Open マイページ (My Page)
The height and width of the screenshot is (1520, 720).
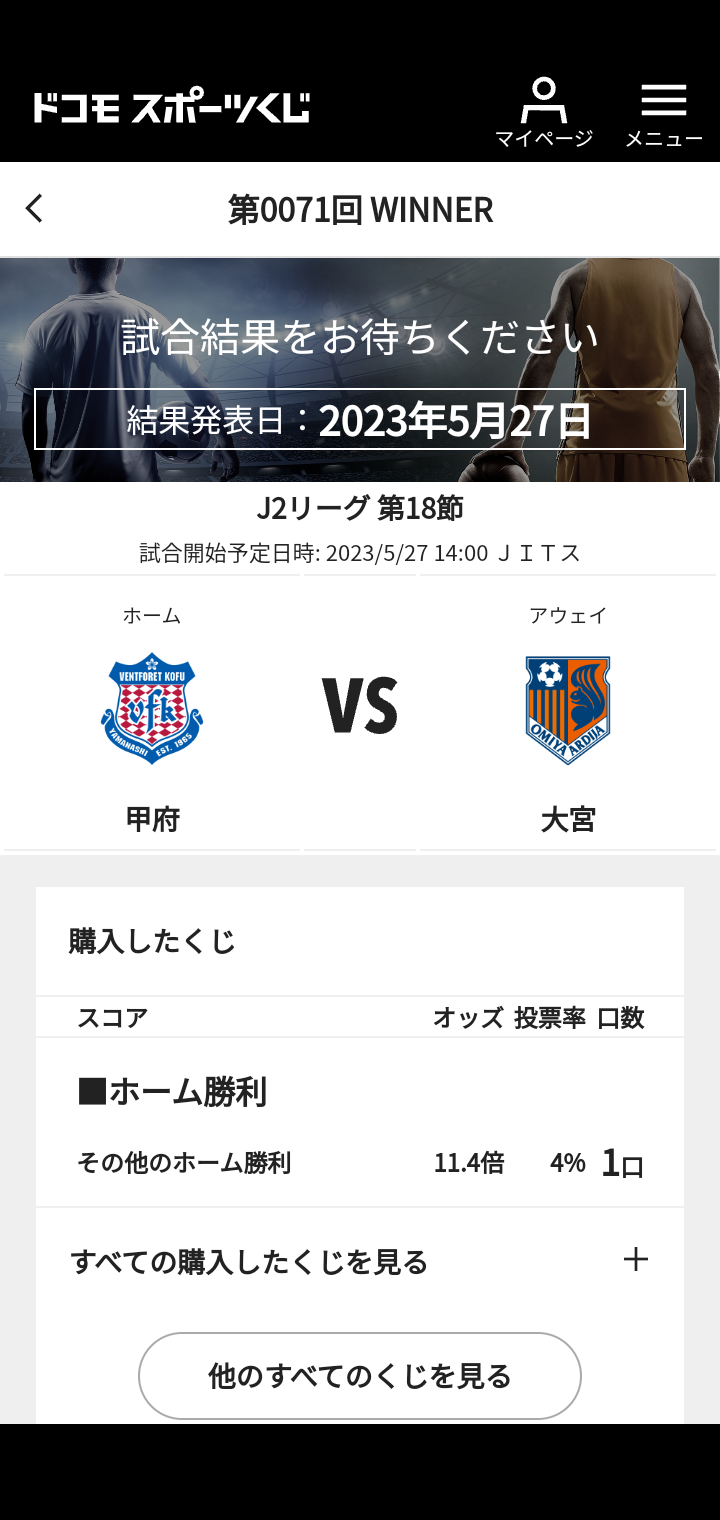[x=544, y=113]
